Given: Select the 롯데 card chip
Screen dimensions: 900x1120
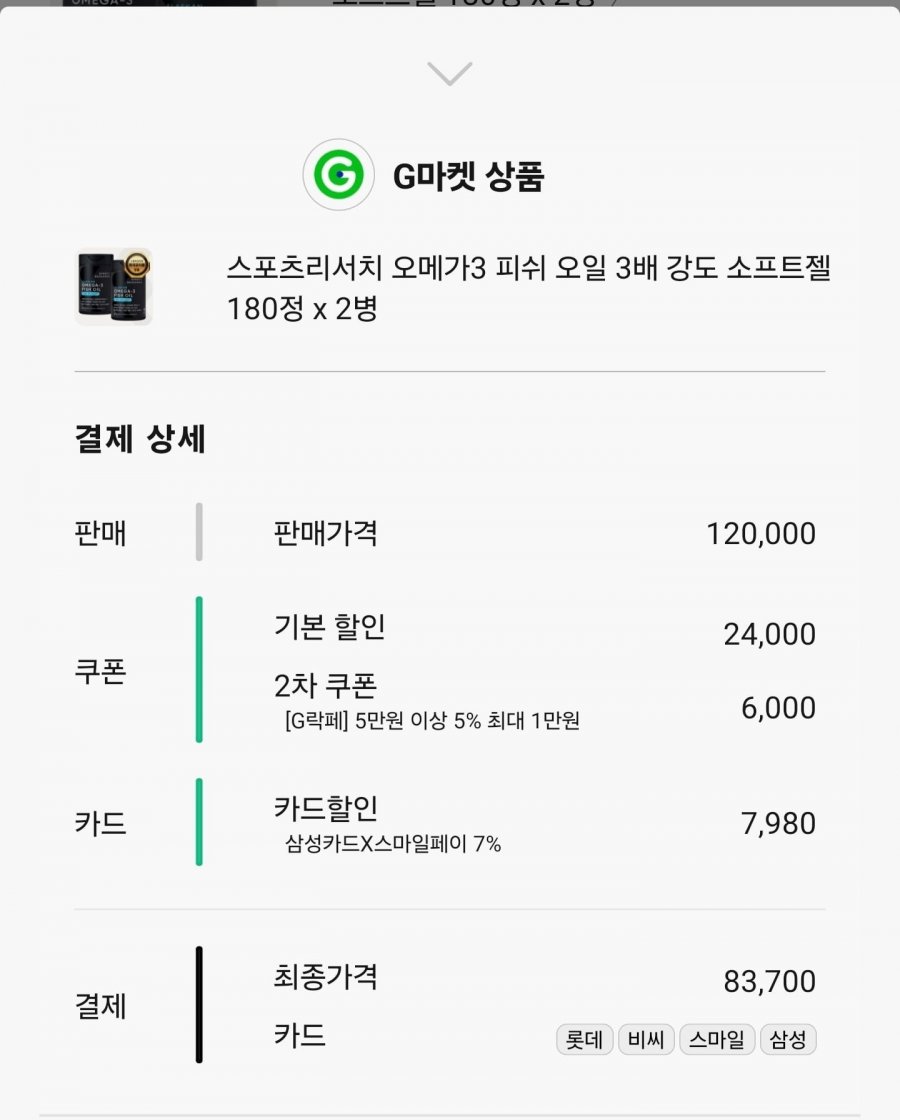Looking at the screenshot, I should tap(584, 1040).
